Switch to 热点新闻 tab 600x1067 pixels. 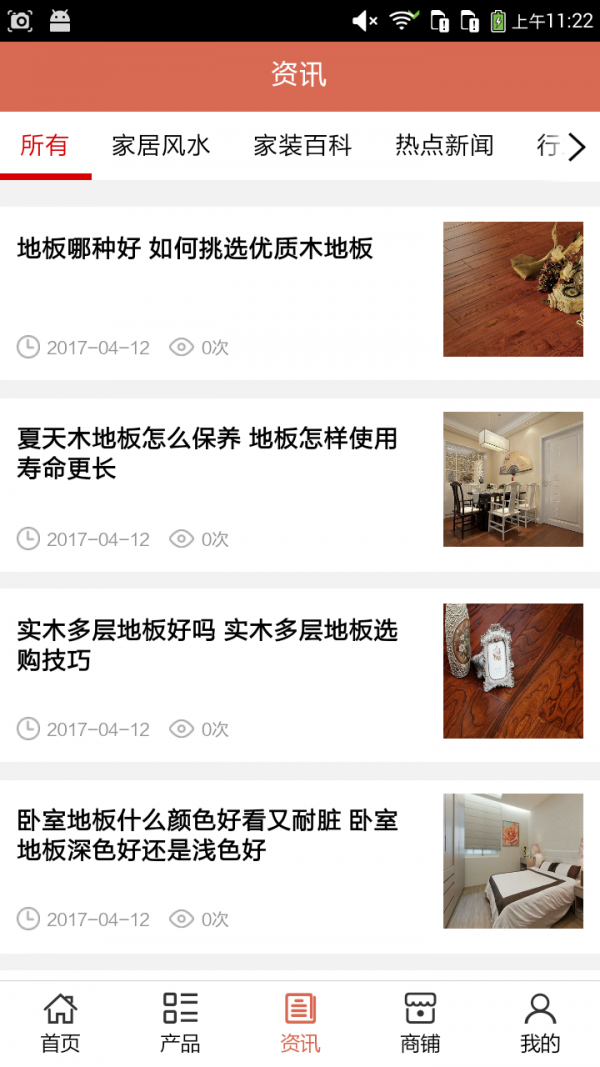pos(444,146)
